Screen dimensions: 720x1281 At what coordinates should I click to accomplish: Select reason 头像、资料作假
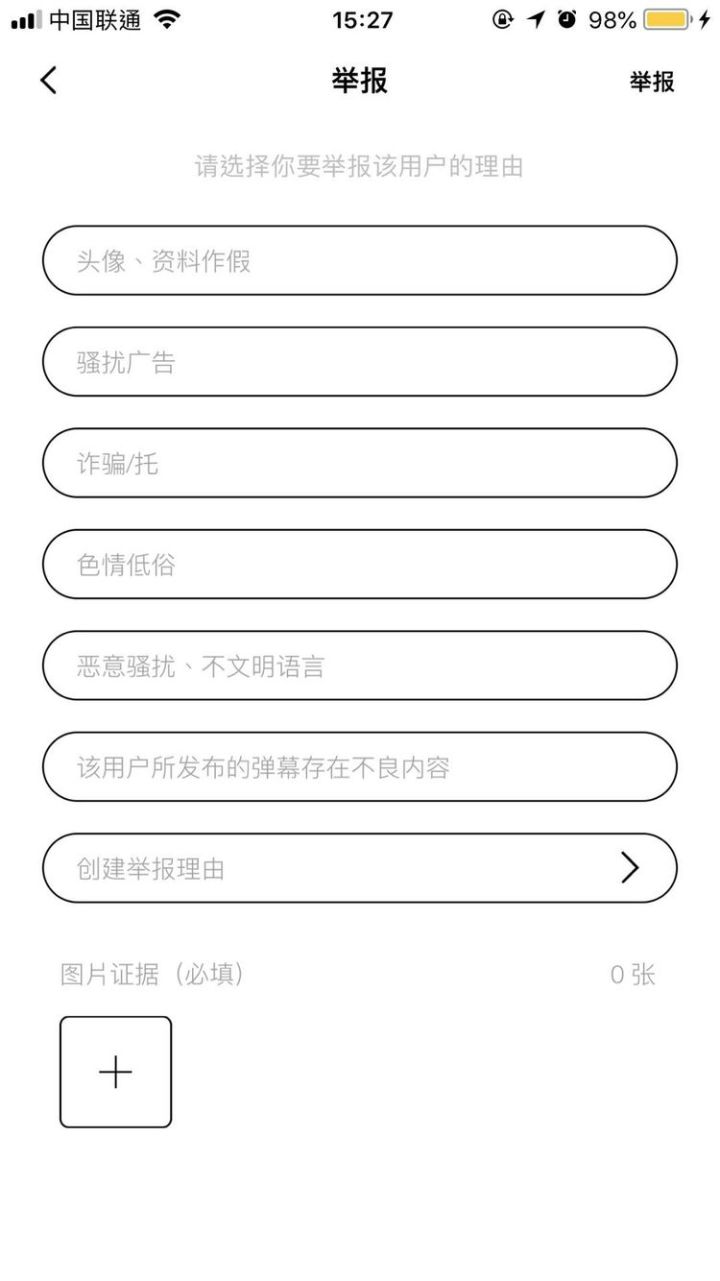coord(360,261)
